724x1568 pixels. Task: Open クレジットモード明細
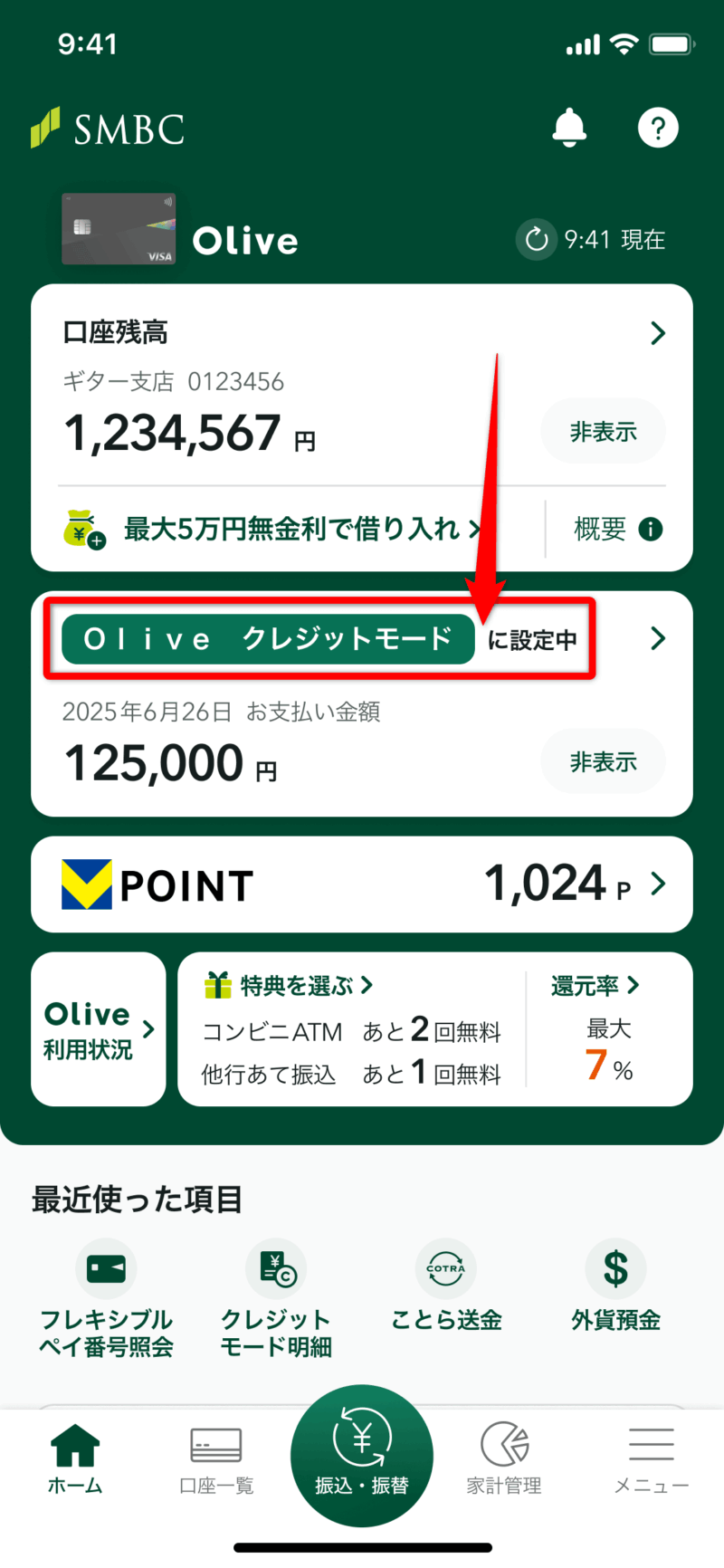(276, 1296)
